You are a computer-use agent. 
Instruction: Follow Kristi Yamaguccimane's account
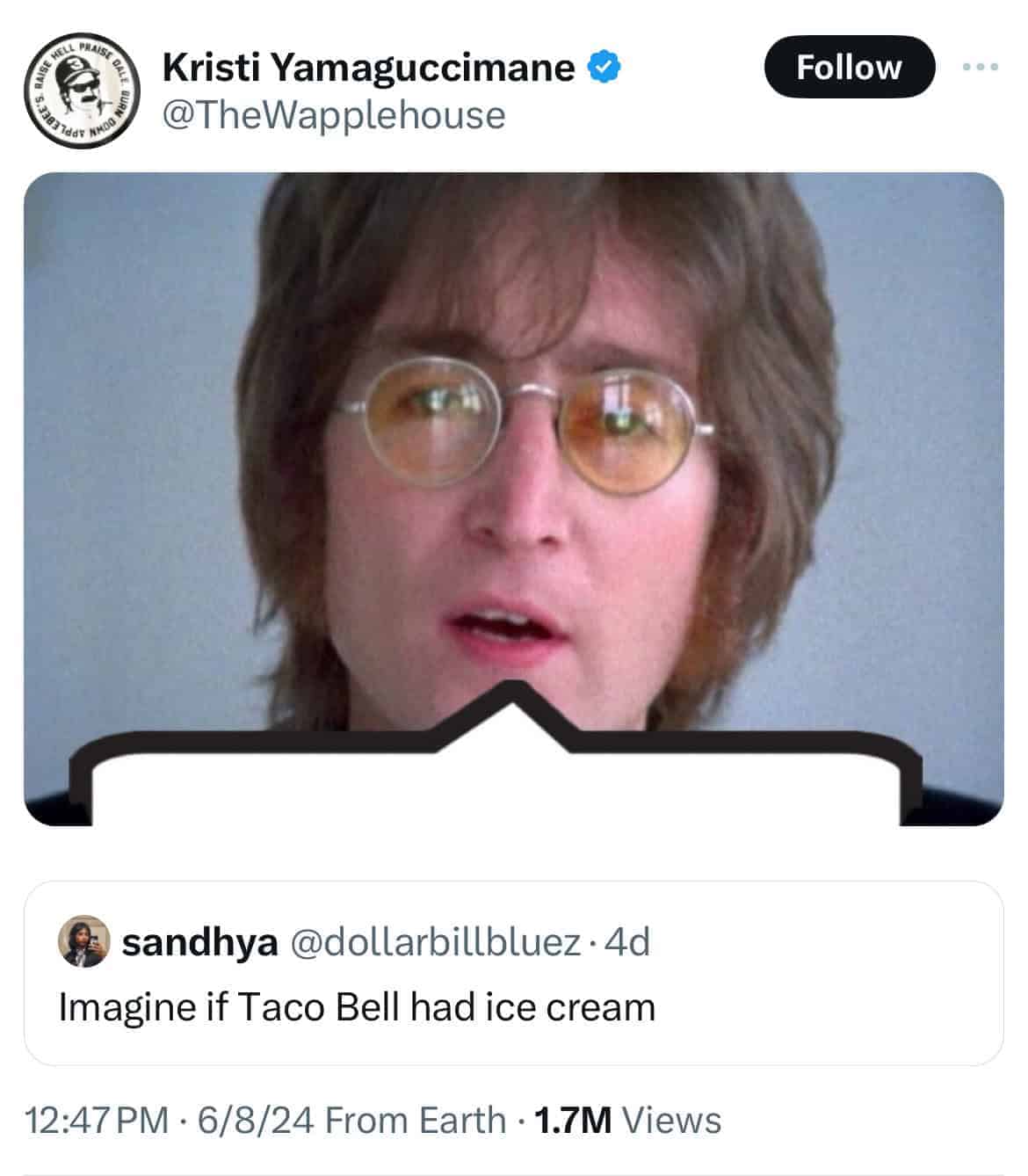849,67
